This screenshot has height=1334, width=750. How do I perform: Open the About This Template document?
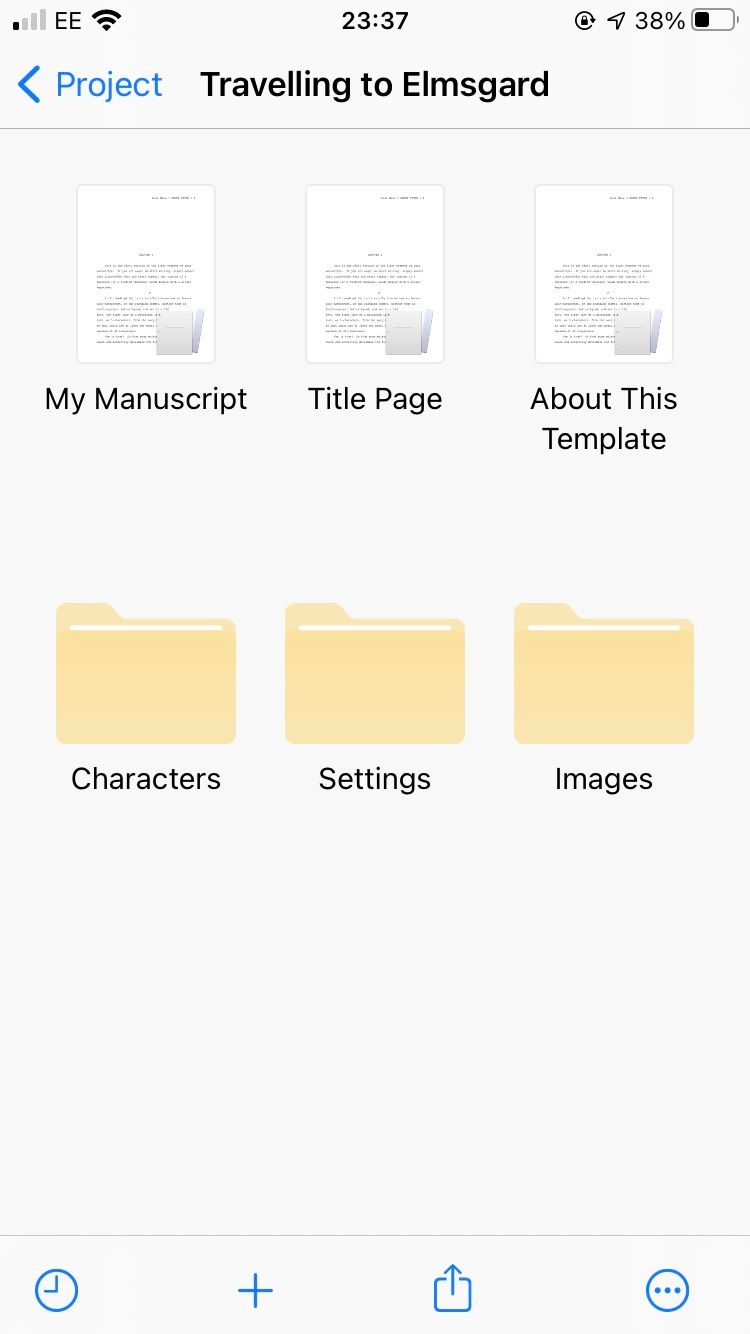click(x=603, y=273)
